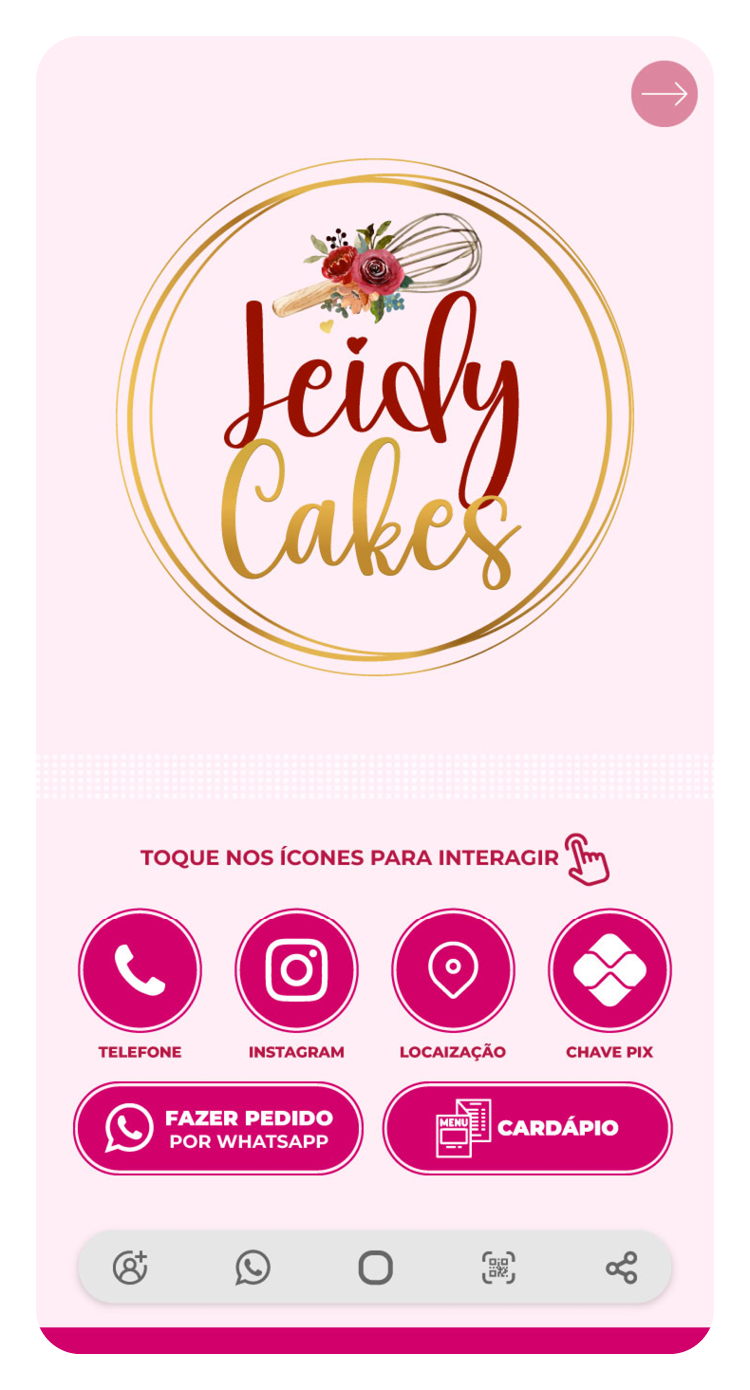Tap the arrow button to go next
Image resolution: width=750 pixels, height=1390 pixels.
coord(664,94)
